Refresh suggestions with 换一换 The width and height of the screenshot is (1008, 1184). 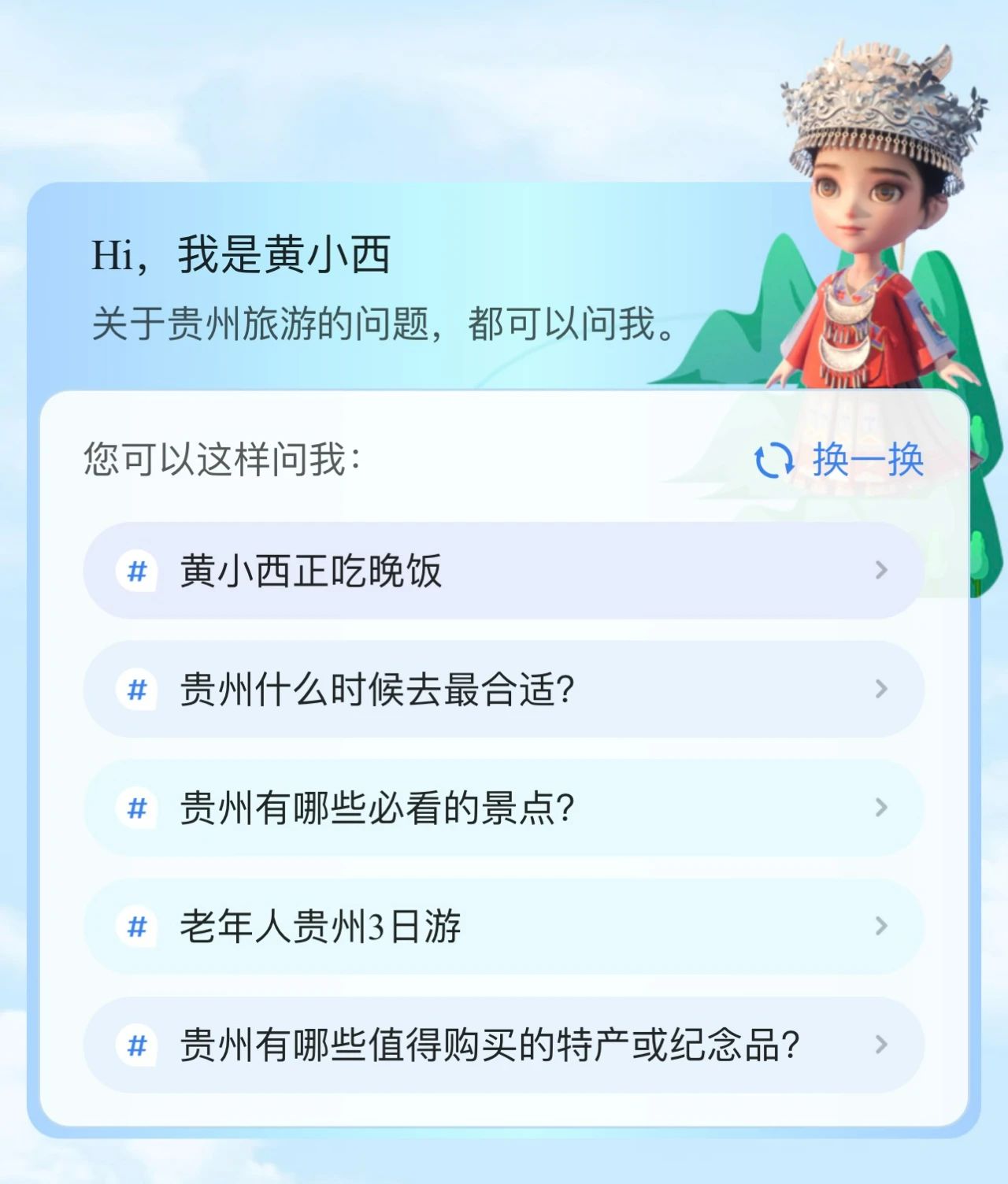839,460
